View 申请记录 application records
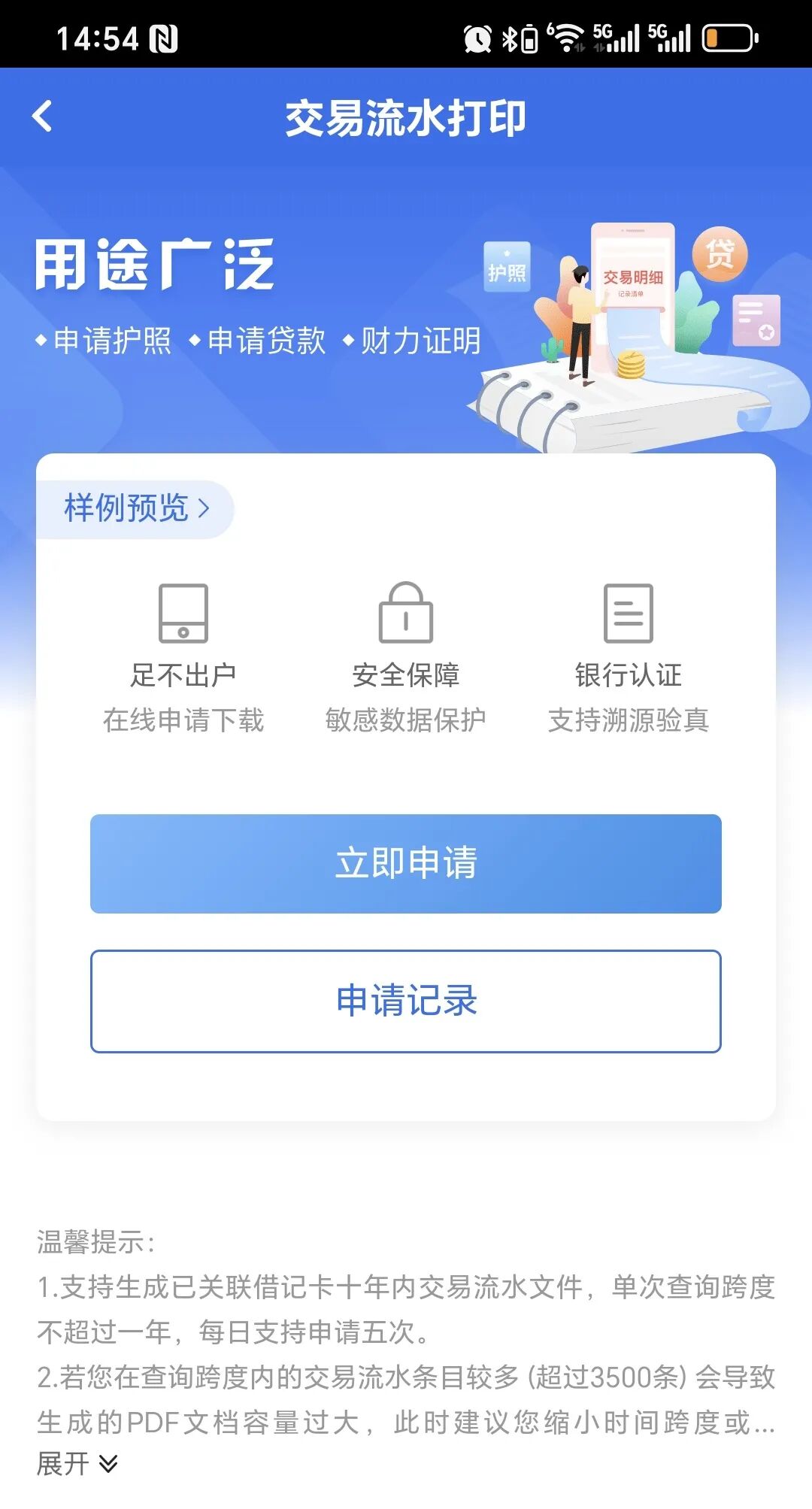The image size is (812, 1509). (406, 1001)
